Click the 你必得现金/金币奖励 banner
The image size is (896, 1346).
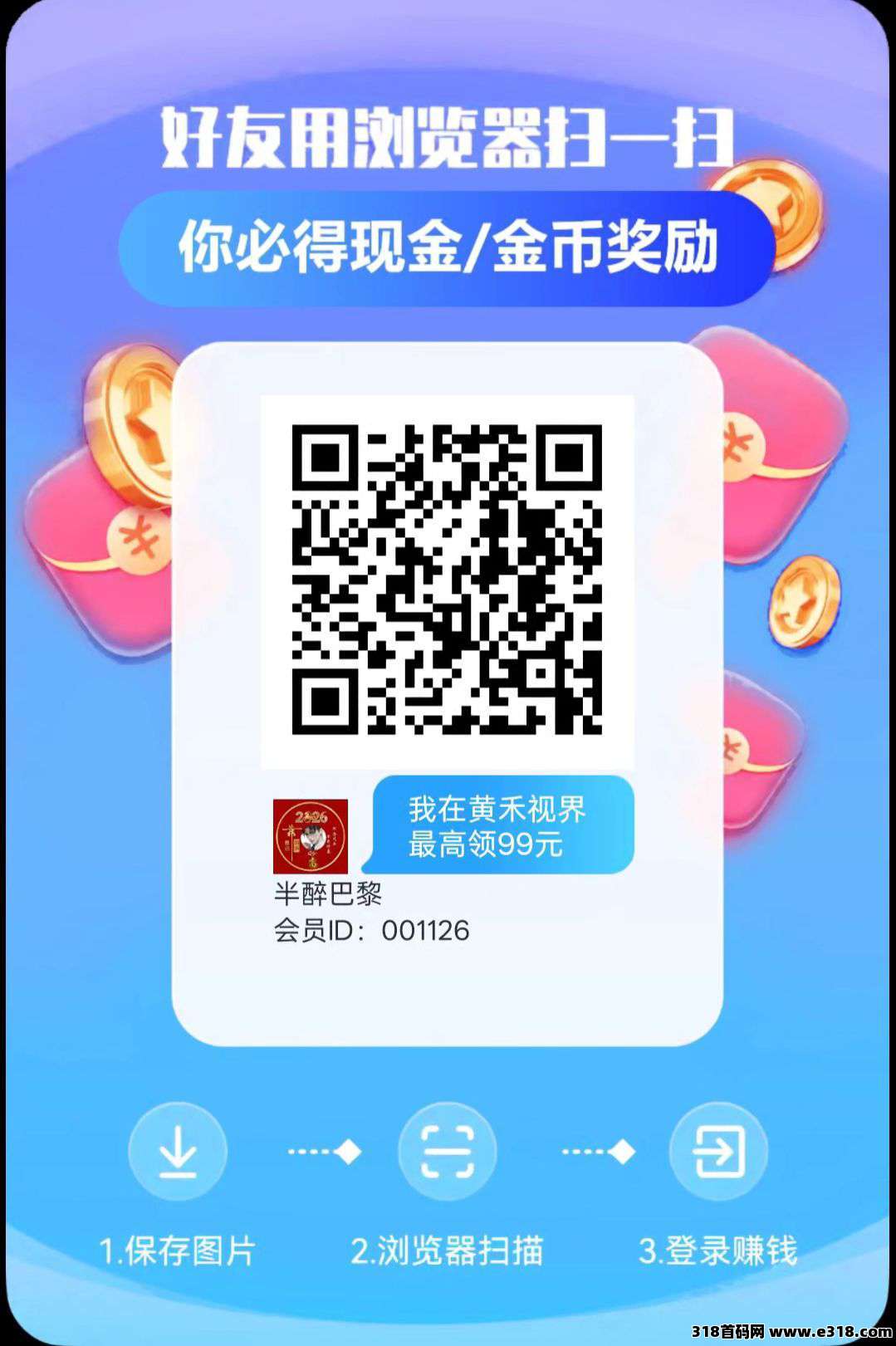[448, 245]
